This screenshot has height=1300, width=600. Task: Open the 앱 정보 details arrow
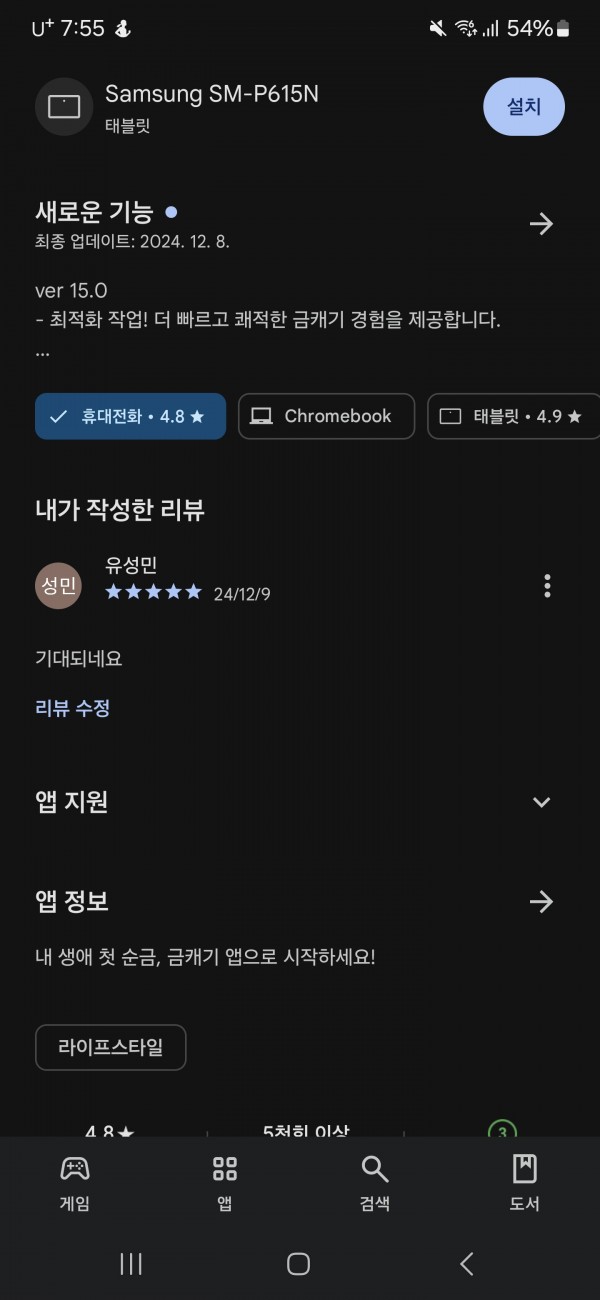(x=541, y=902)
